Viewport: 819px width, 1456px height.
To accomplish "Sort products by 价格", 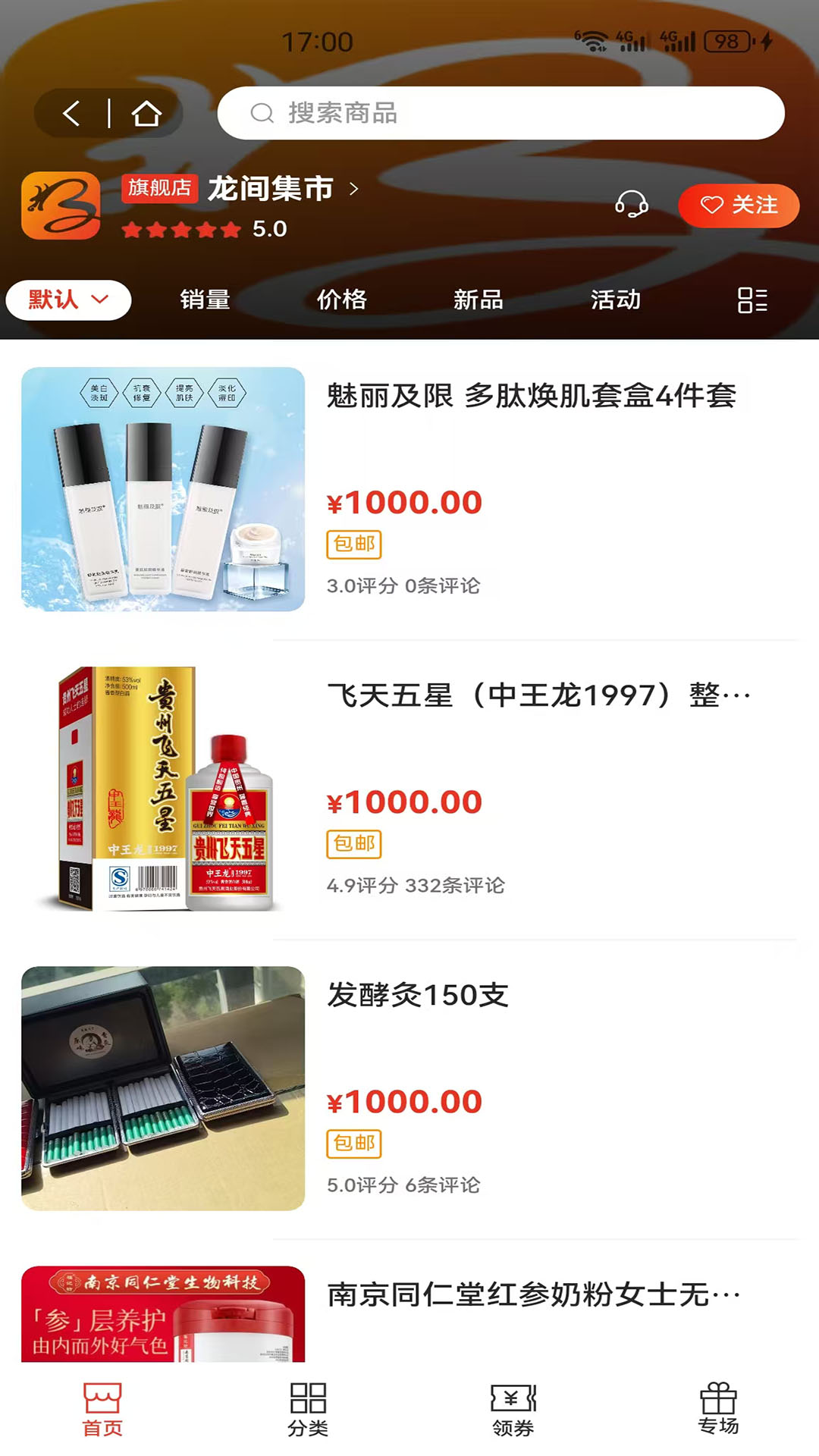I will [x=341, y=300].
